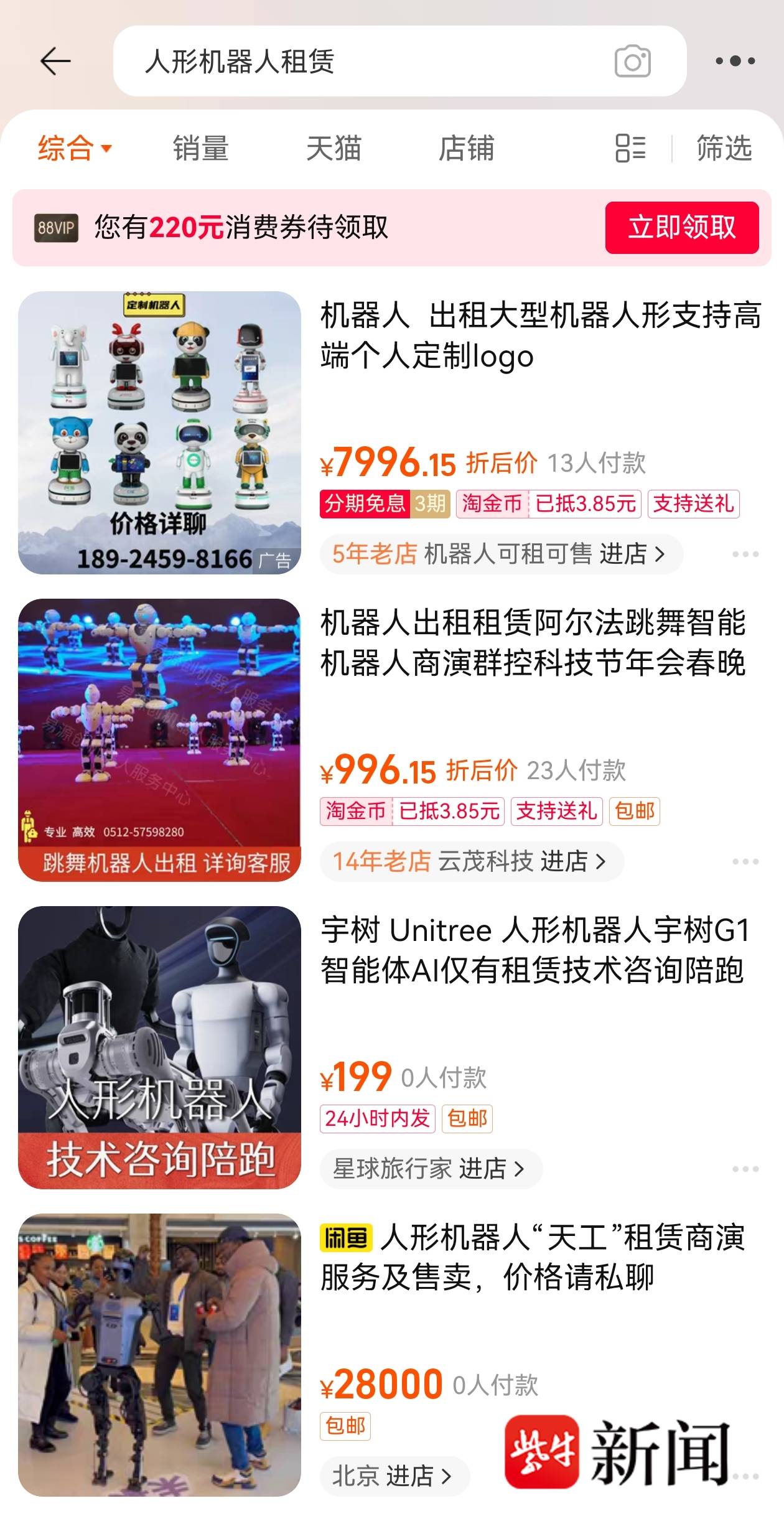Tap the search box with 人形机器人租赁
This screenshot has width=784, height=1516.
tap(361, 61)
